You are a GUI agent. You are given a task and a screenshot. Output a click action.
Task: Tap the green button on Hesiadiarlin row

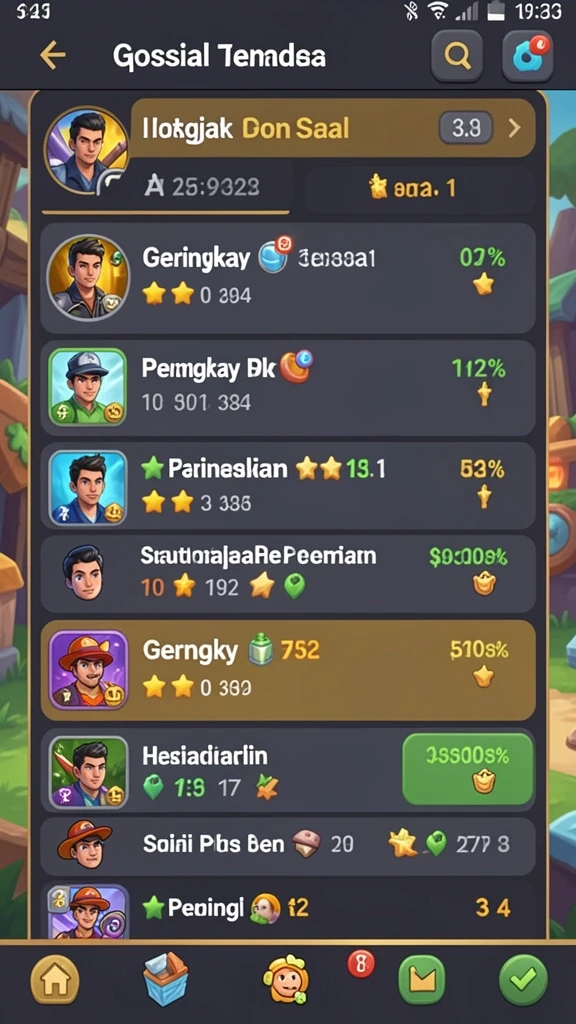point(468,769)
